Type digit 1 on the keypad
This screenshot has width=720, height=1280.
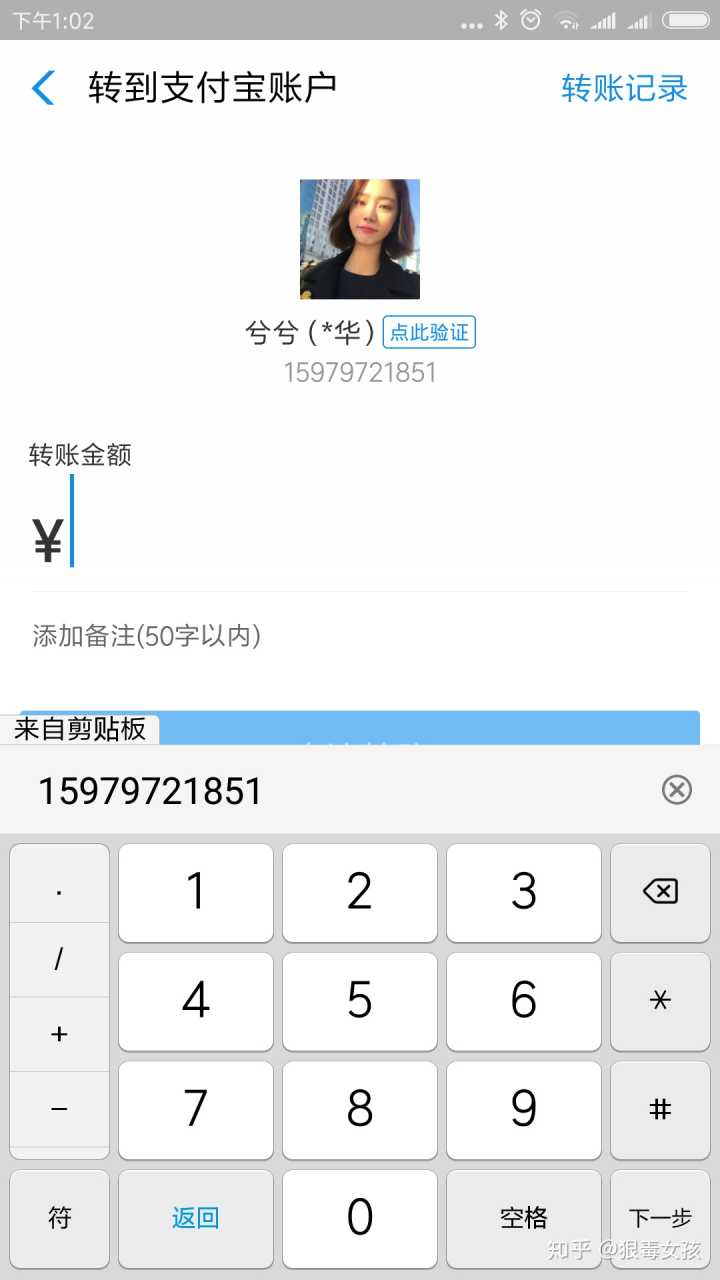pyautogui.click(x=196, y=892)
